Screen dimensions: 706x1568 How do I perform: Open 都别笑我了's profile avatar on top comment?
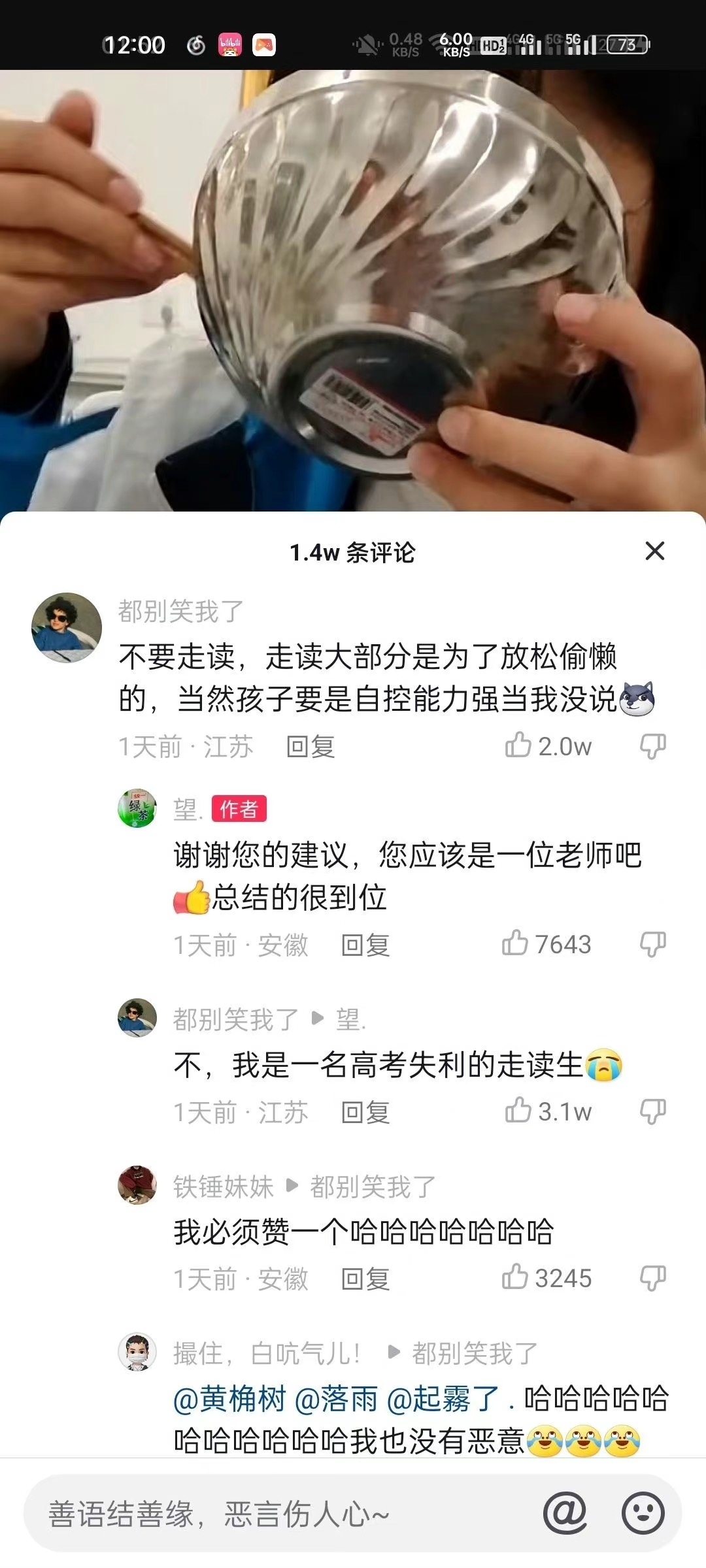coord(67,627)
